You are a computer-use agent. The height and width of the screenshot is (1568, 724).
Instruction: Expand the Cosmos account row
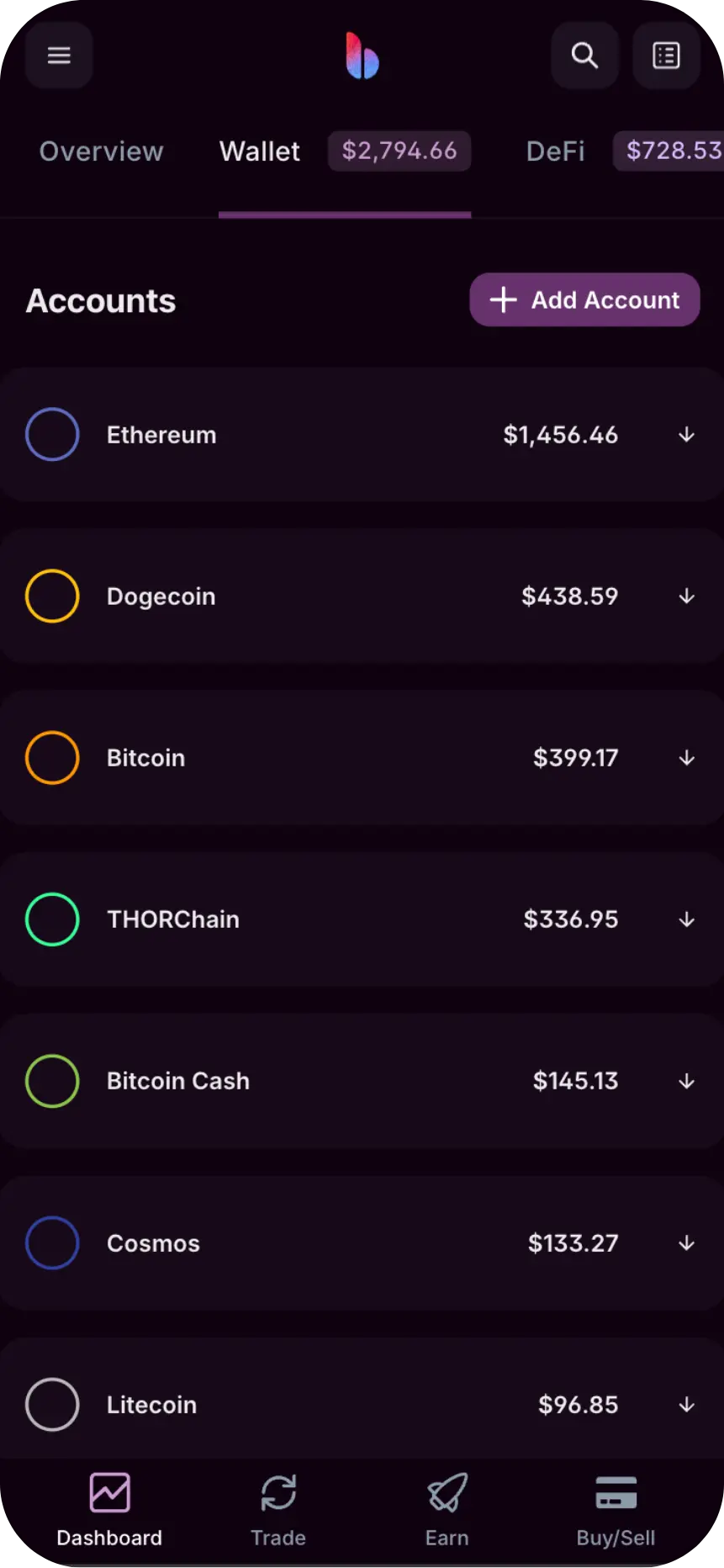pyautogui.click(x=362, y=1243)
